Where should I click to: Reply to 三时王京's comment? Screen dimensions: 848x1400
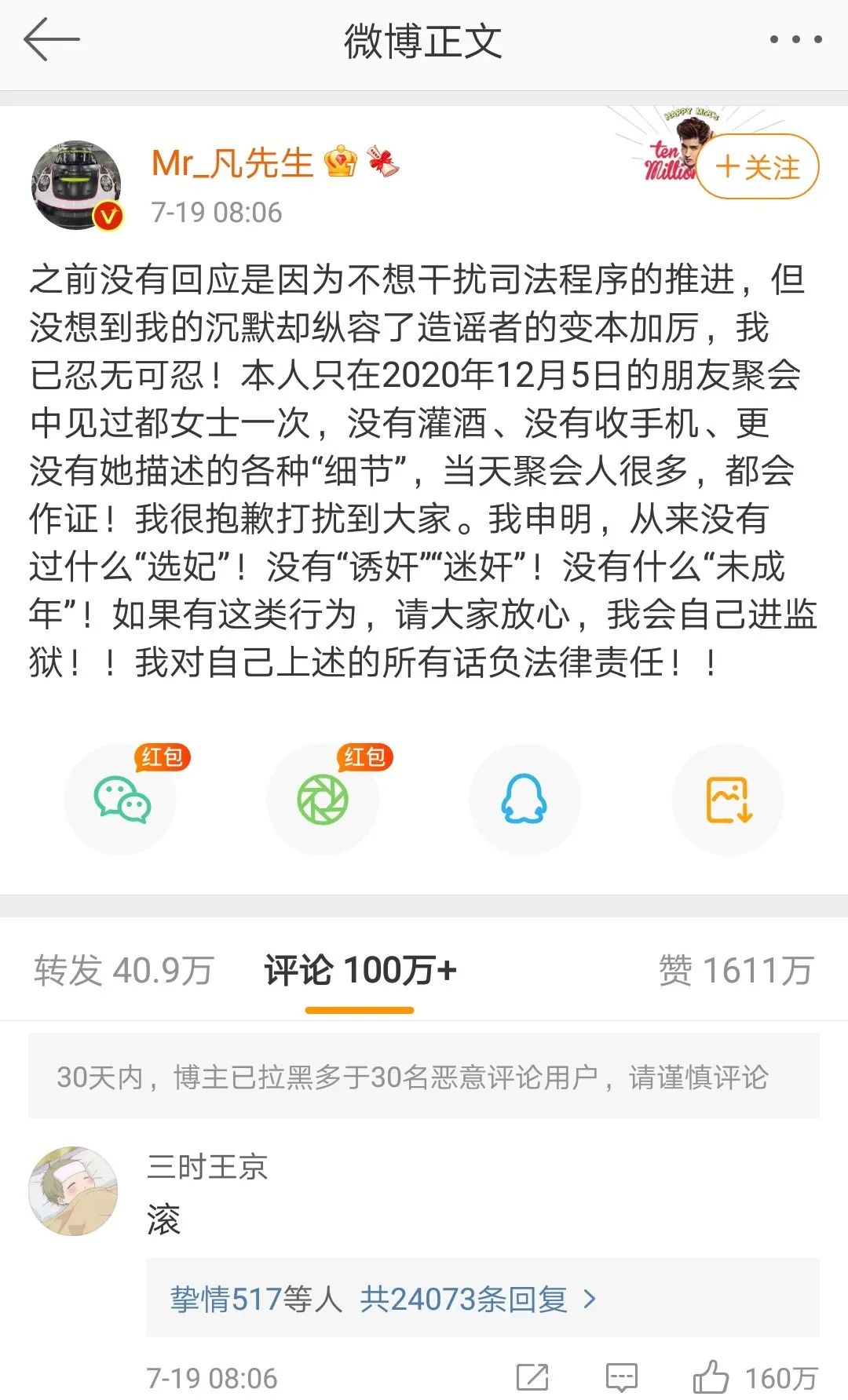coord(622,1378)
